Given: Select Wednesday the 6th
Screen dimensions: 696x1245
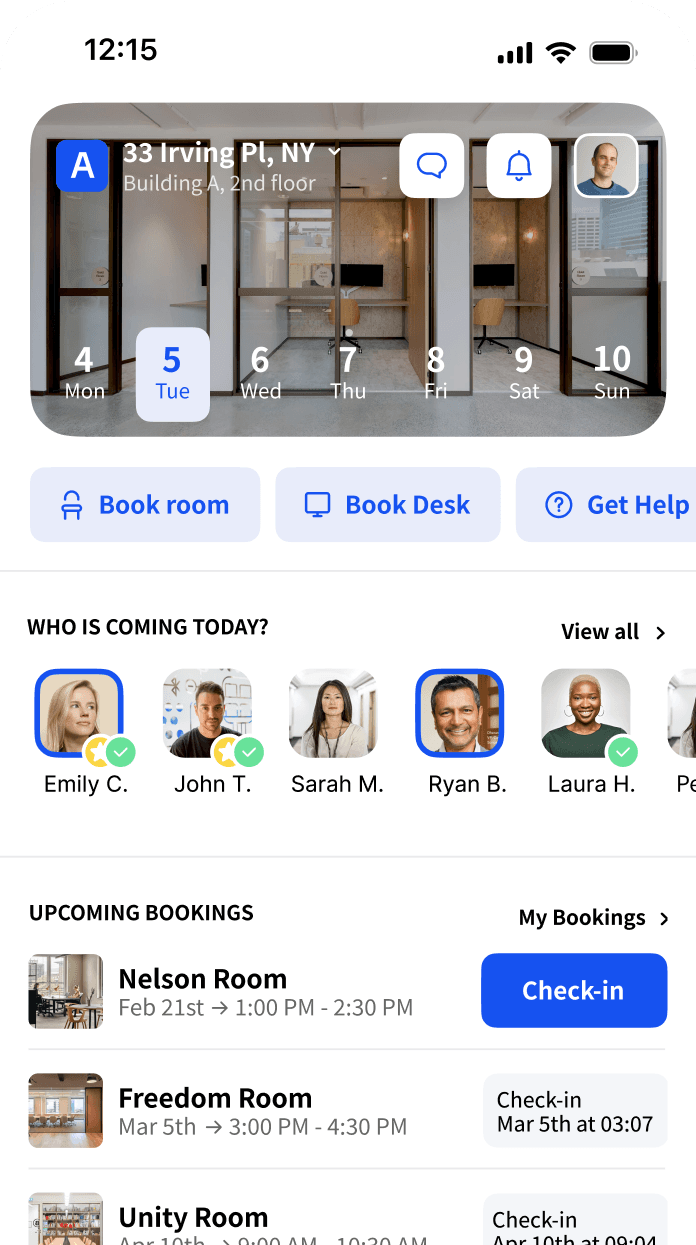Looking at the screenshot, I should (x=260, y=373).
